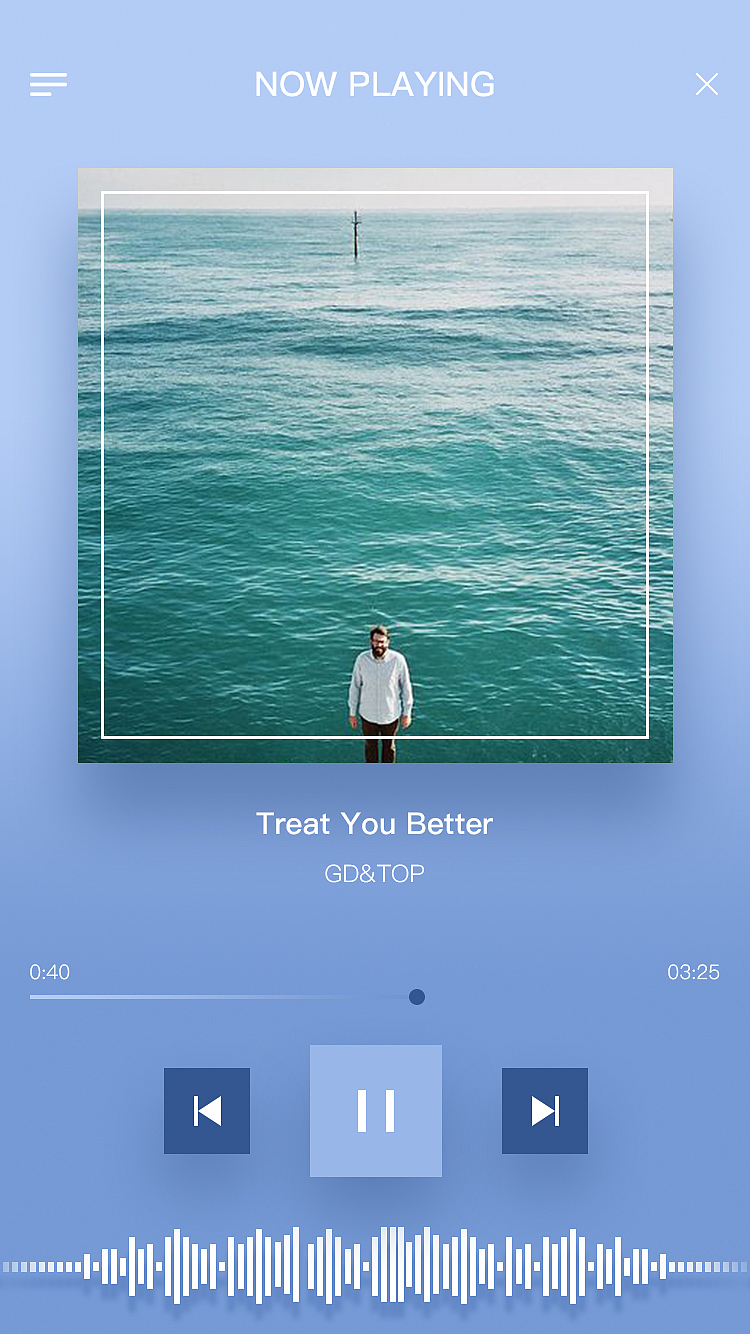
Task: Tap the playback progress slider knob
Action: pyautogui.click(x=417, y=997)
